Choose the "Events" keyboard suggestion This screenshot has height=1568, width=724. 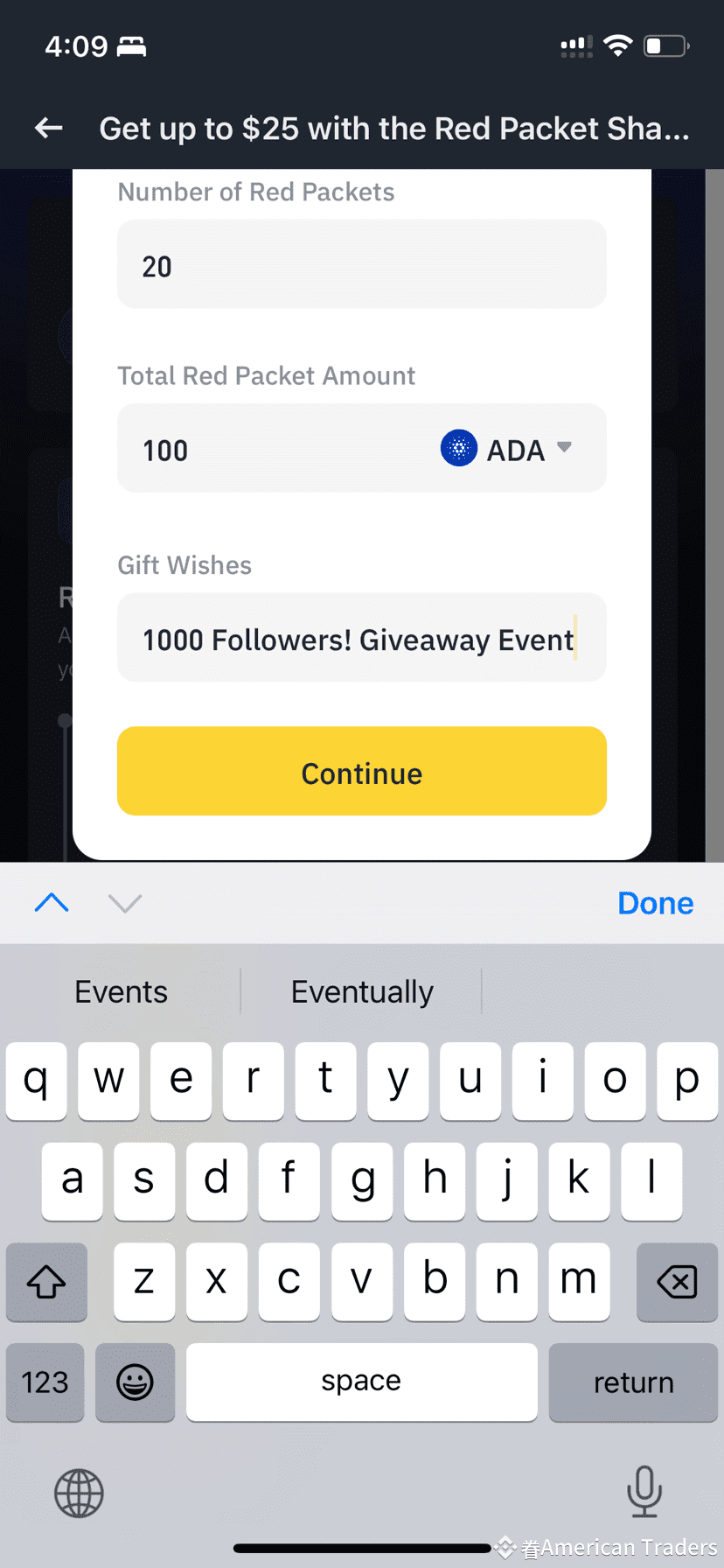(121, 992)
